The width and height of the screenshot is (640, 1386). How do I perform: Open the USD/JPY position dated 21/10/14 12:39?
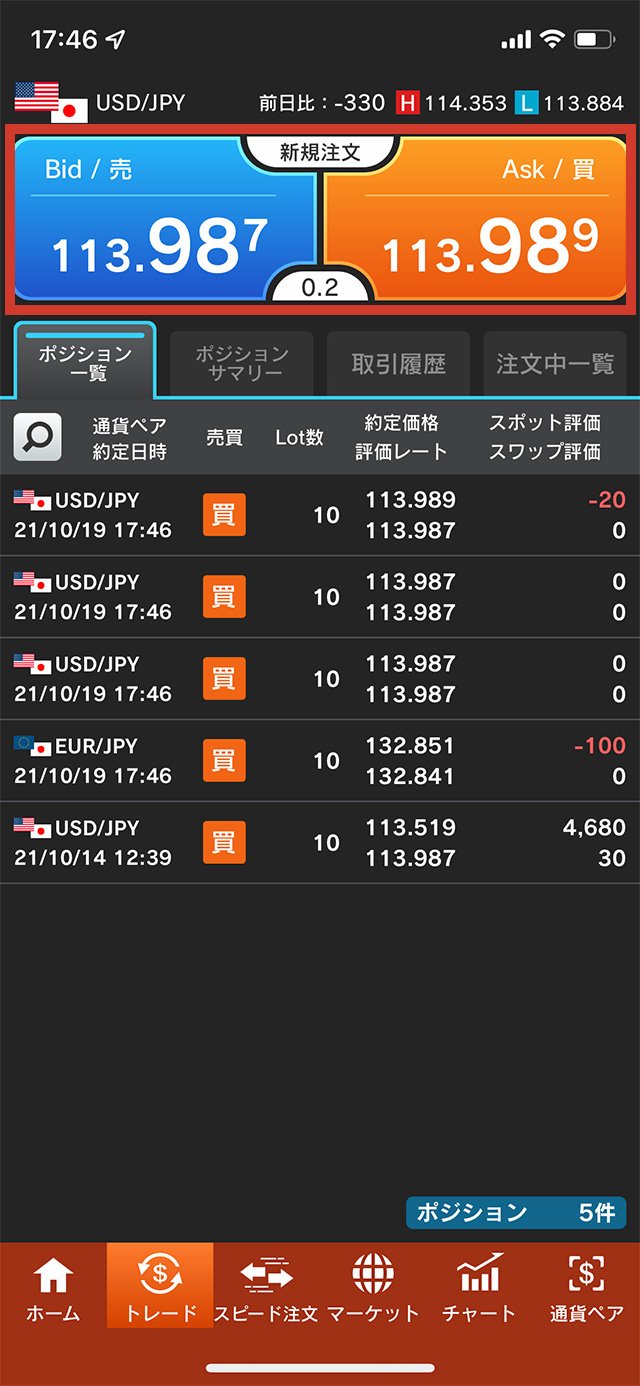tap(320, 843)
